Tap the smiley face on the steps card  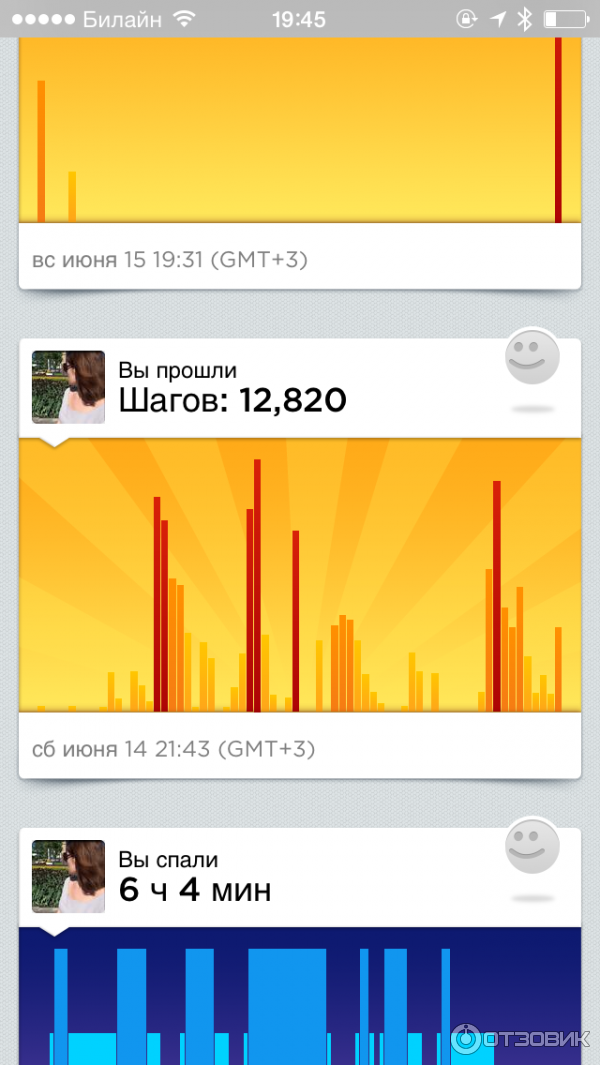point(532,358)
